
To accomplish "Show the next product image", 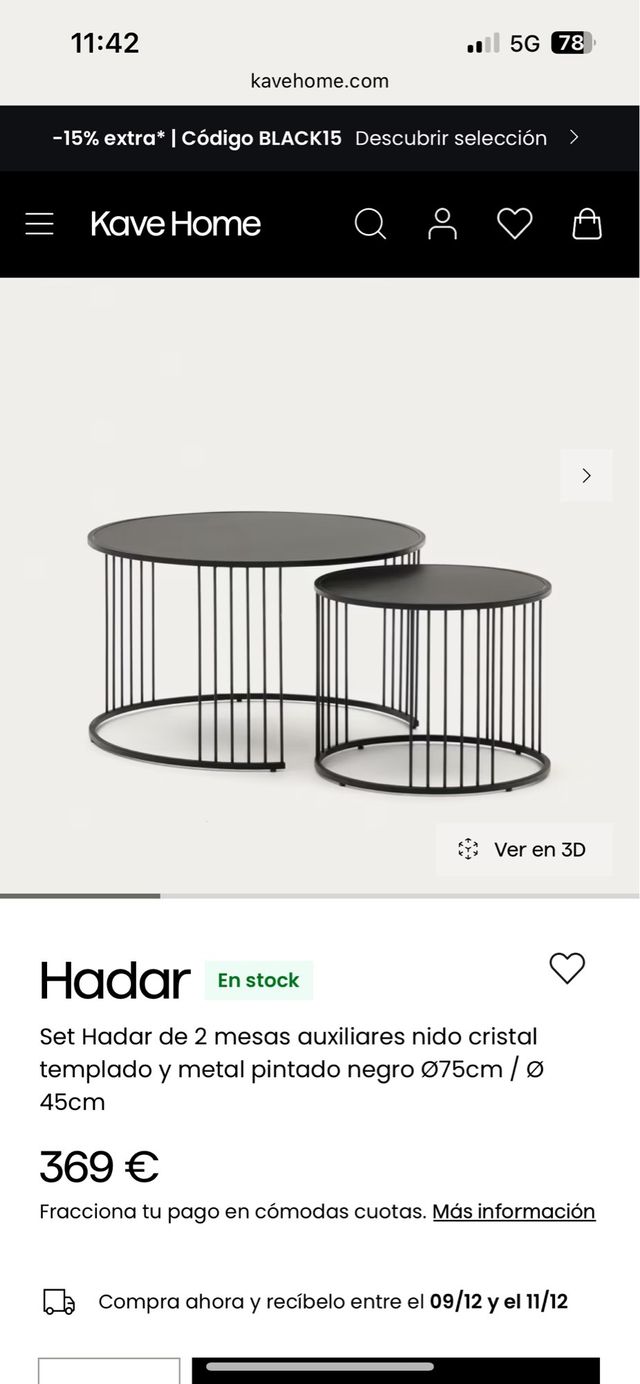I will (x=586, y=475).
